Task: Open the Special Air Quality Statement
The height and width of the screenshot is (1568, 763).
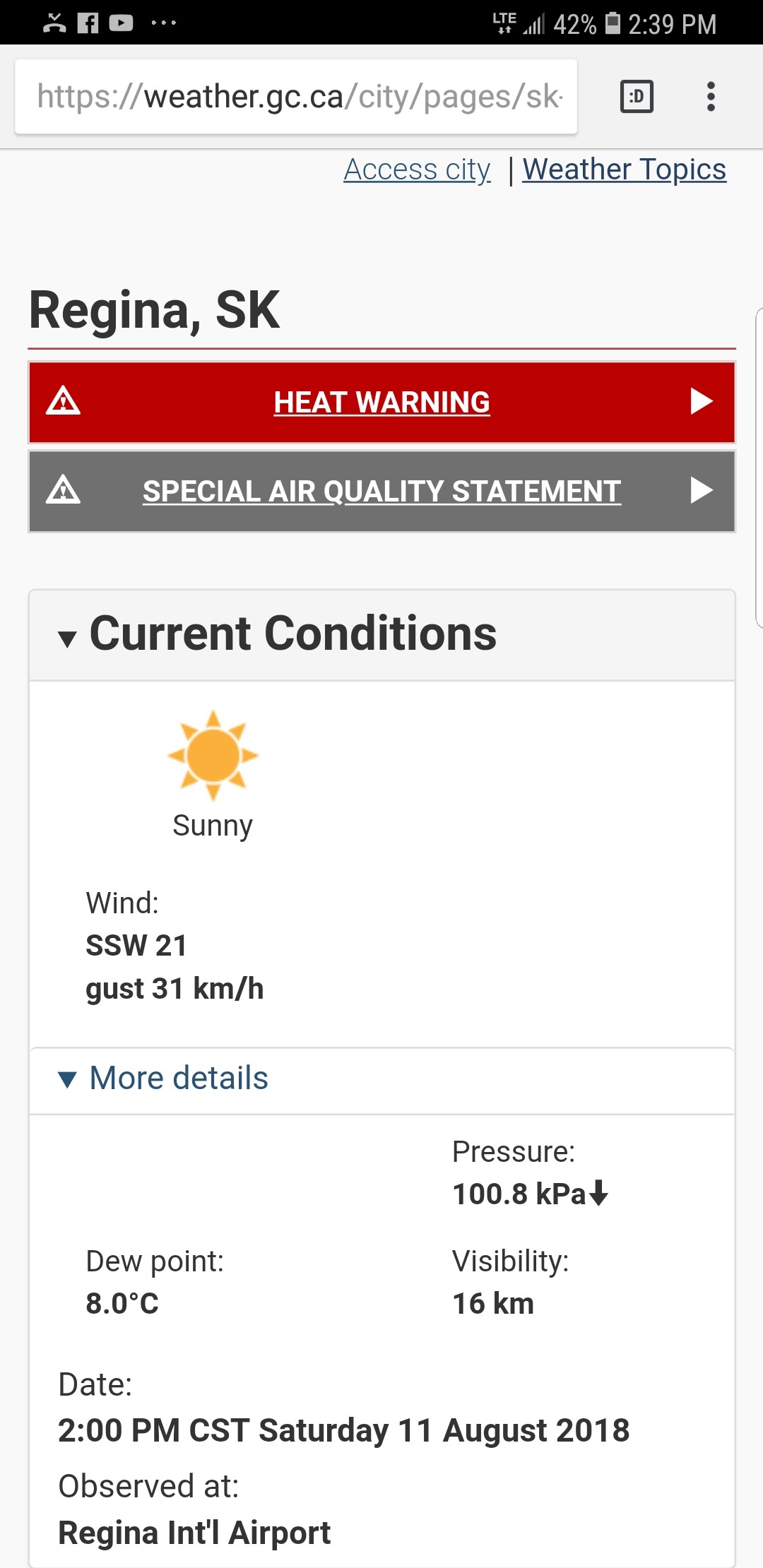Action: (381, 492)
